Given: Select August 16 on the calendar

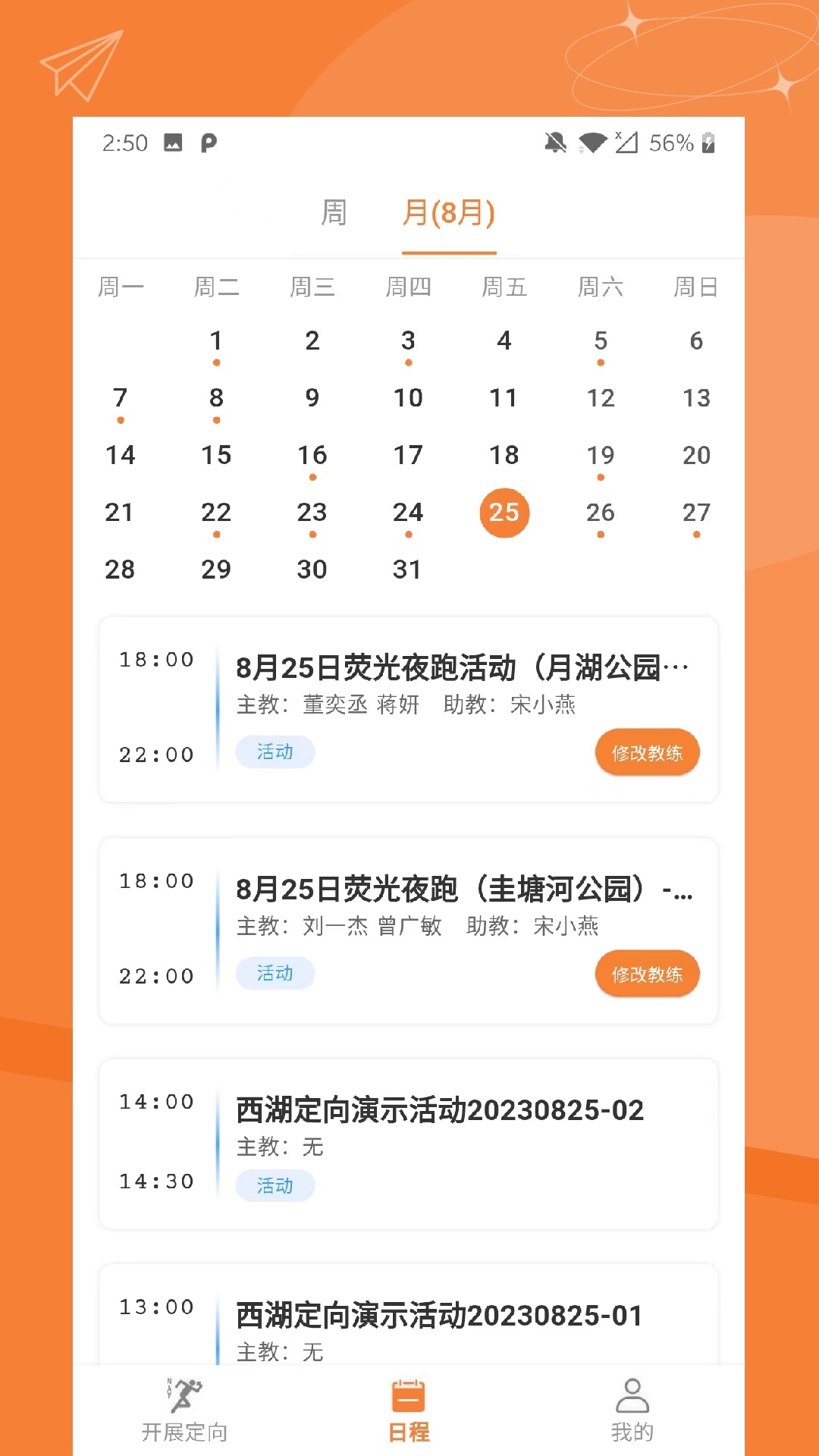Looking at the screenshot, I should [x=312, y=455].
